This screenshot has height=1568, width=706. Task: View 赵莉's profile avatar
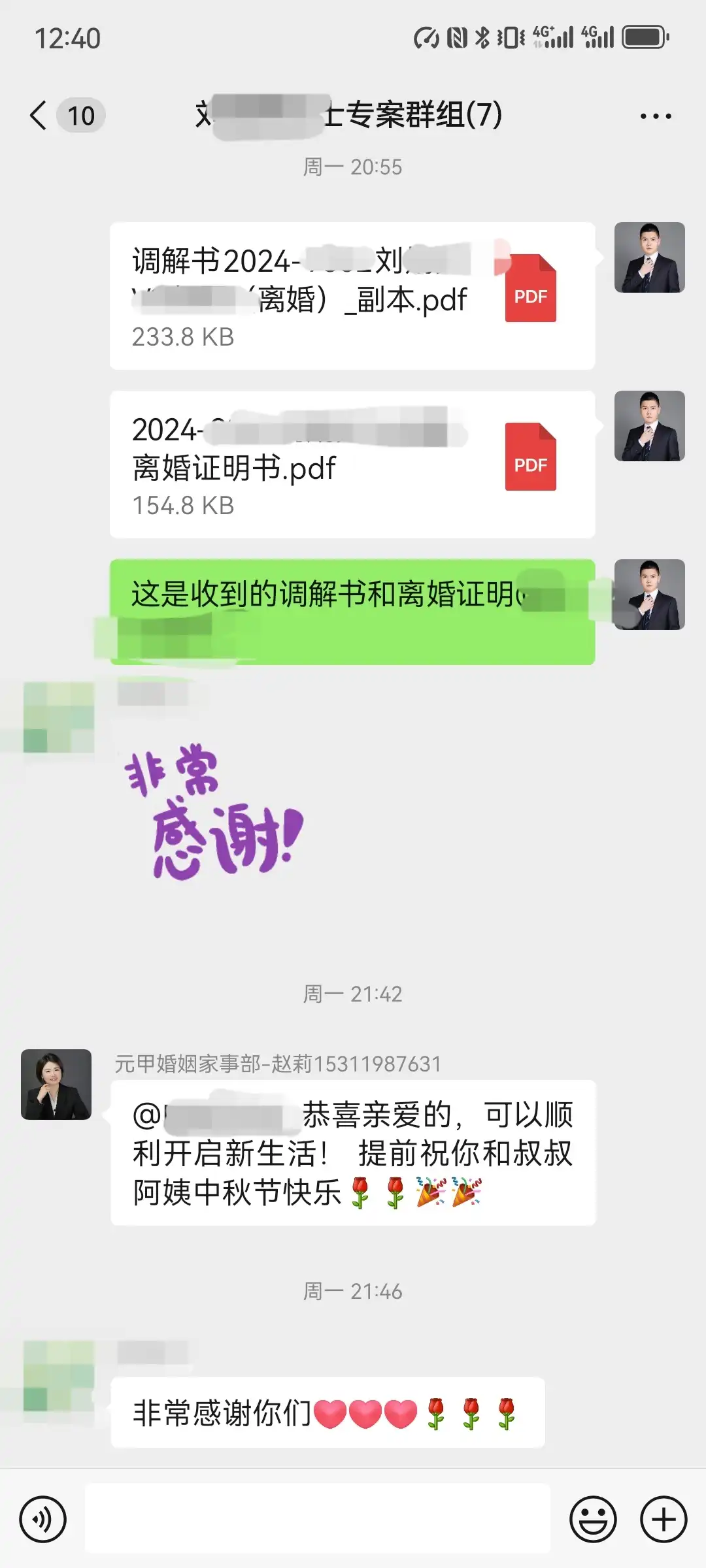[56, 1085]
